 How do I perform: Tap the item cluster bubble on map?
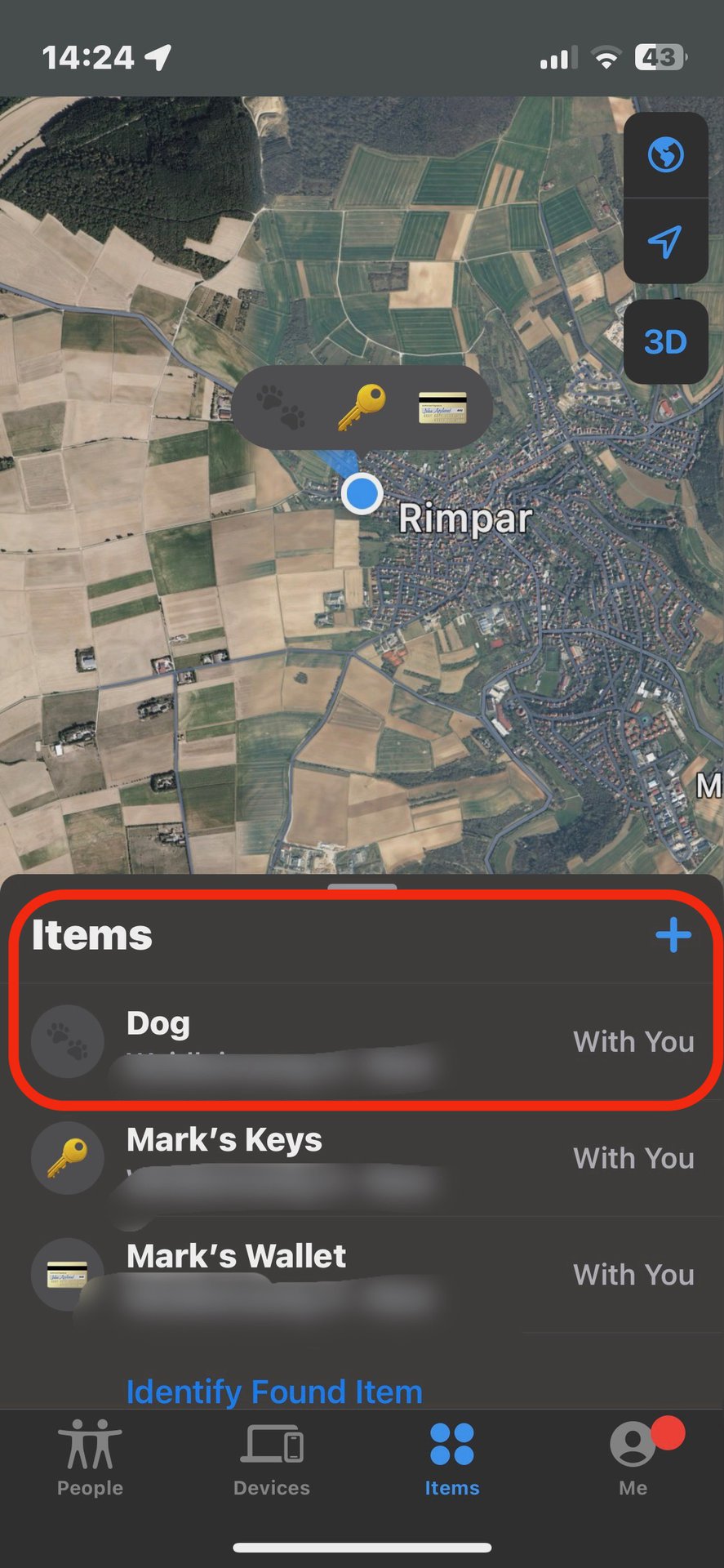pyautogui.click(x=362, y=407)
